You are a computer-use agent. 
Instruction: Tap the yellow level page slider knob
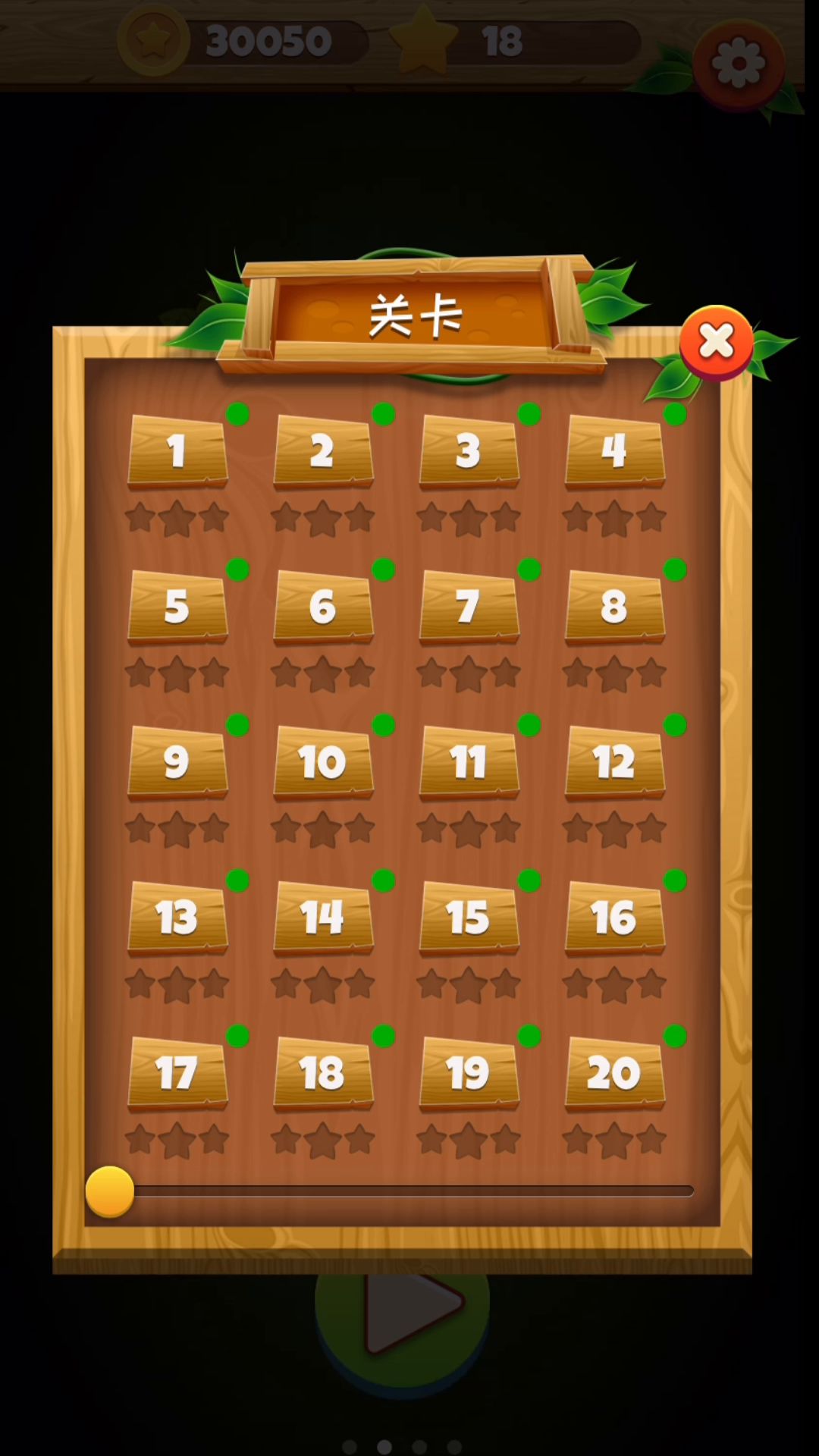tap(110, 1191)
